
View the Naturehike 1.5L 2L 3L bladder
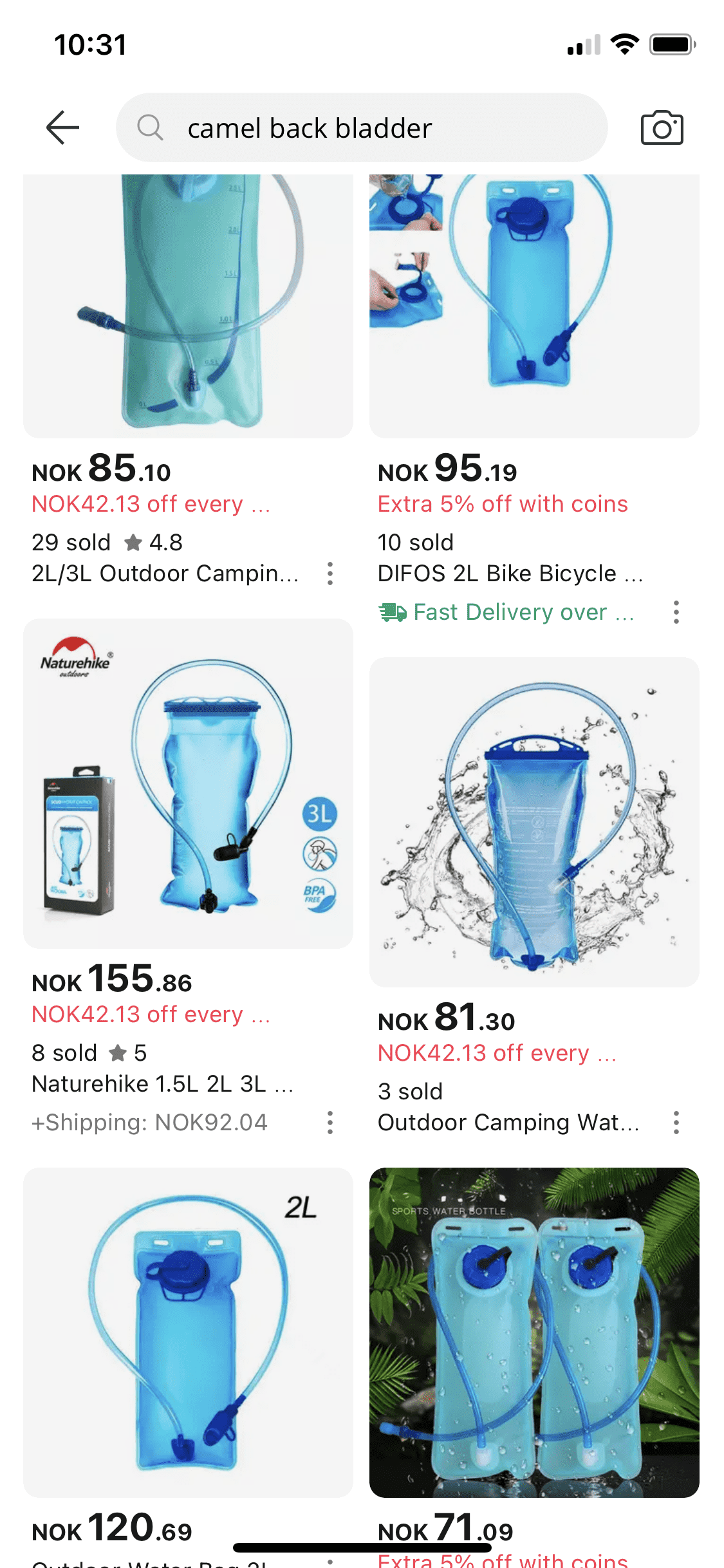188,783
